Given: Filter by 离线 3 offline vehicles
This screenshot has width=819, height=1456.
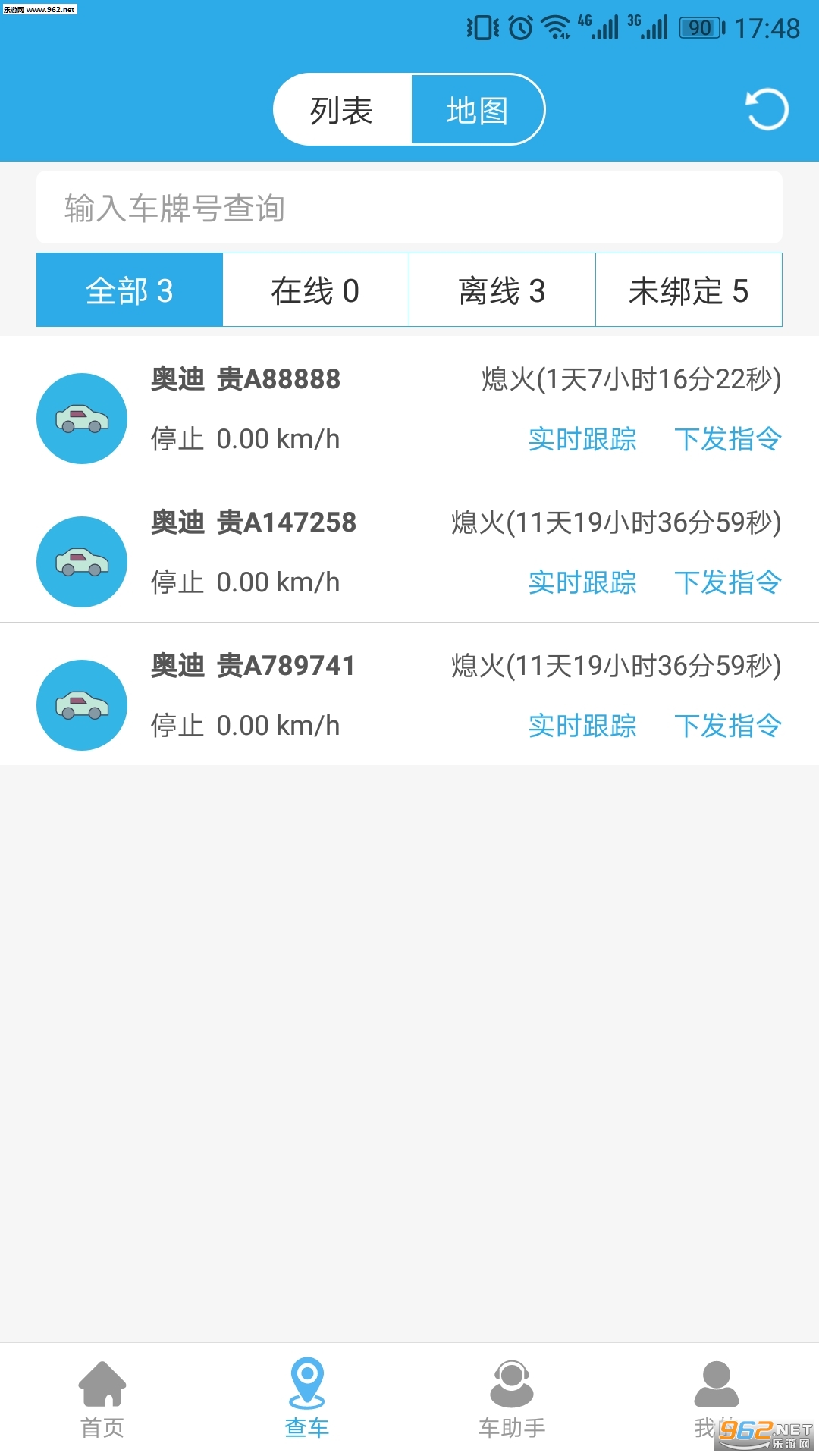Looking at the screenshot, I should (x=502, y=290).
